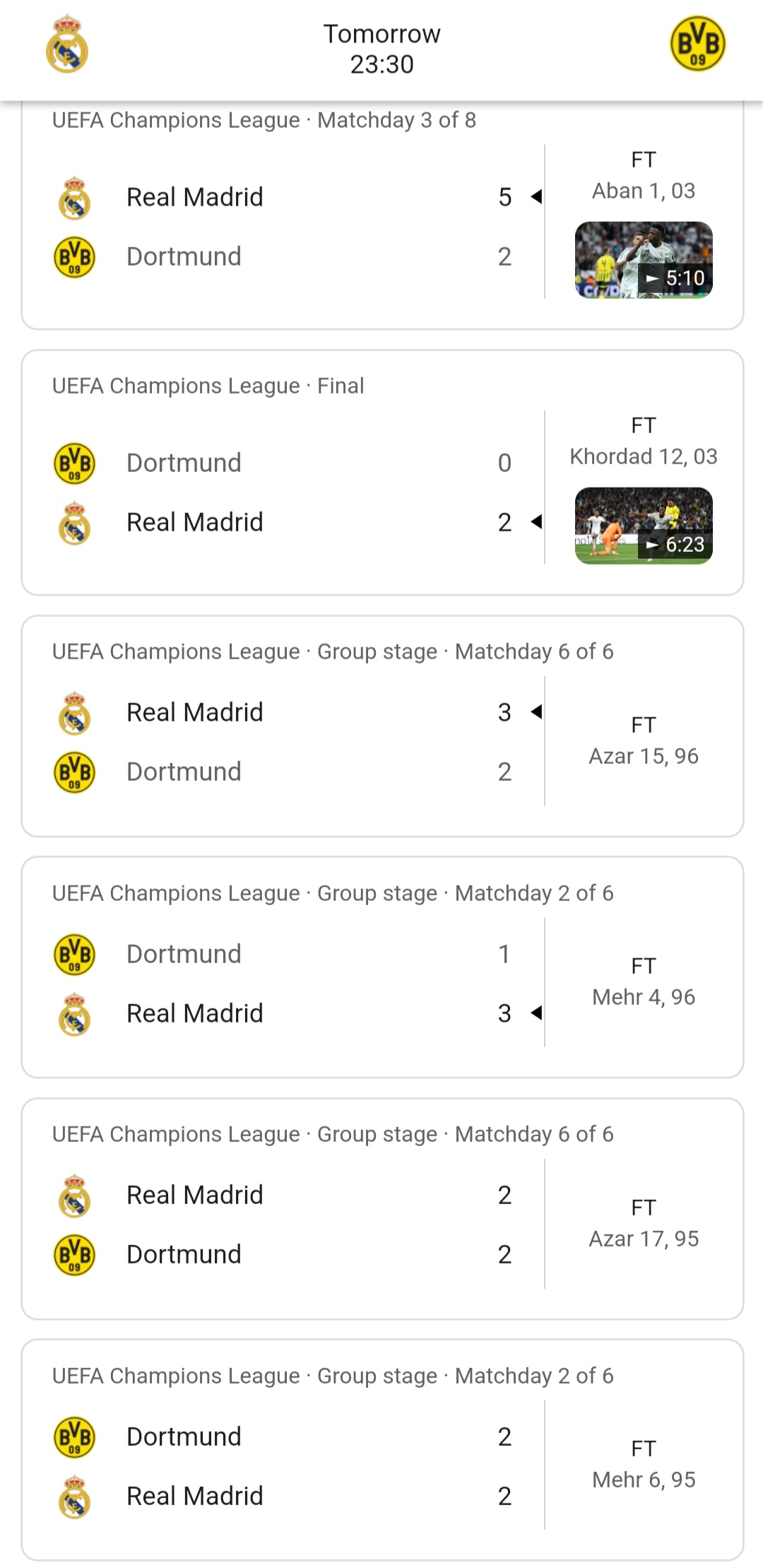This screenshot has width=763, height=1568.
Task: Play the 5:10 highlights video
Action: tap(644, 259)
